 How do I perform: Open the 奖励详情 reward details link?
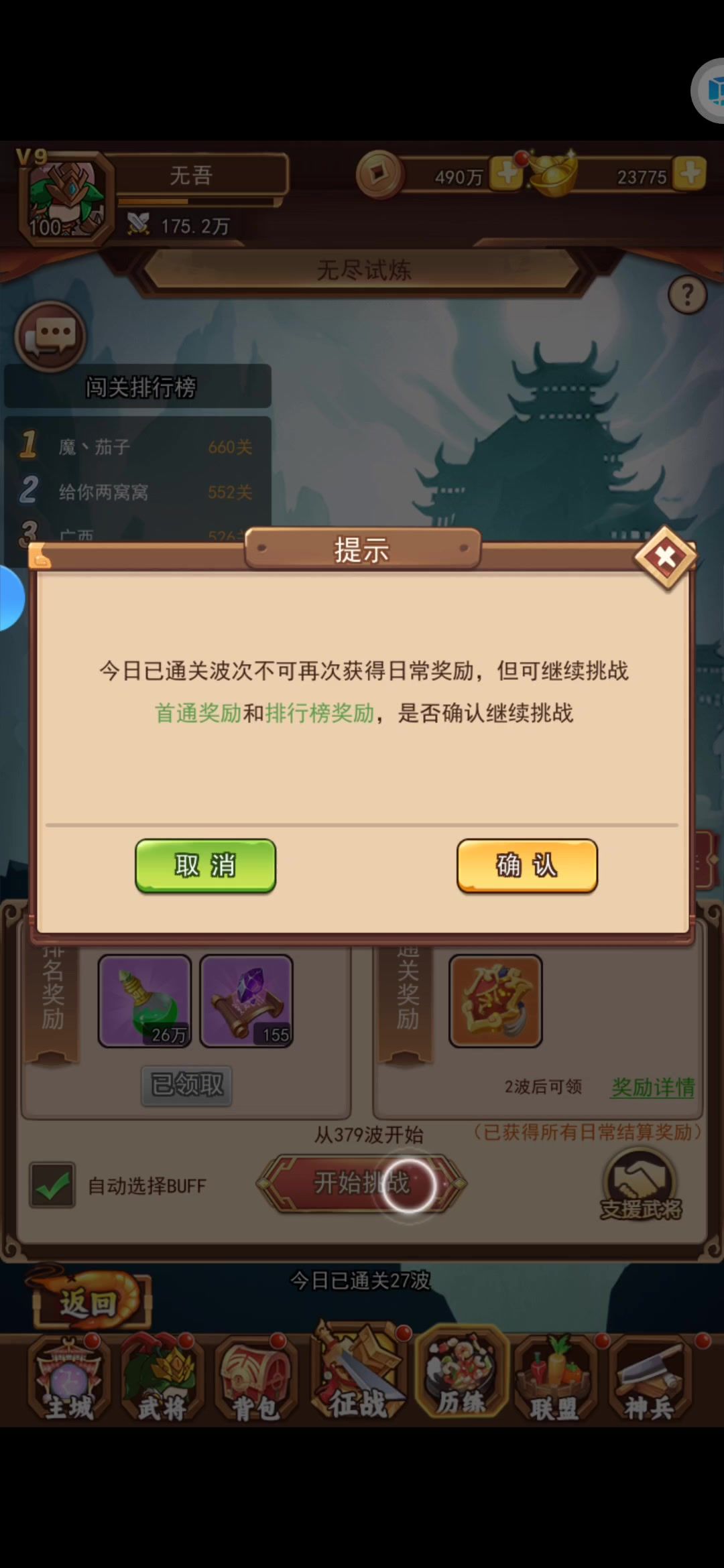pyautogui.click(x=652, y=1087)
